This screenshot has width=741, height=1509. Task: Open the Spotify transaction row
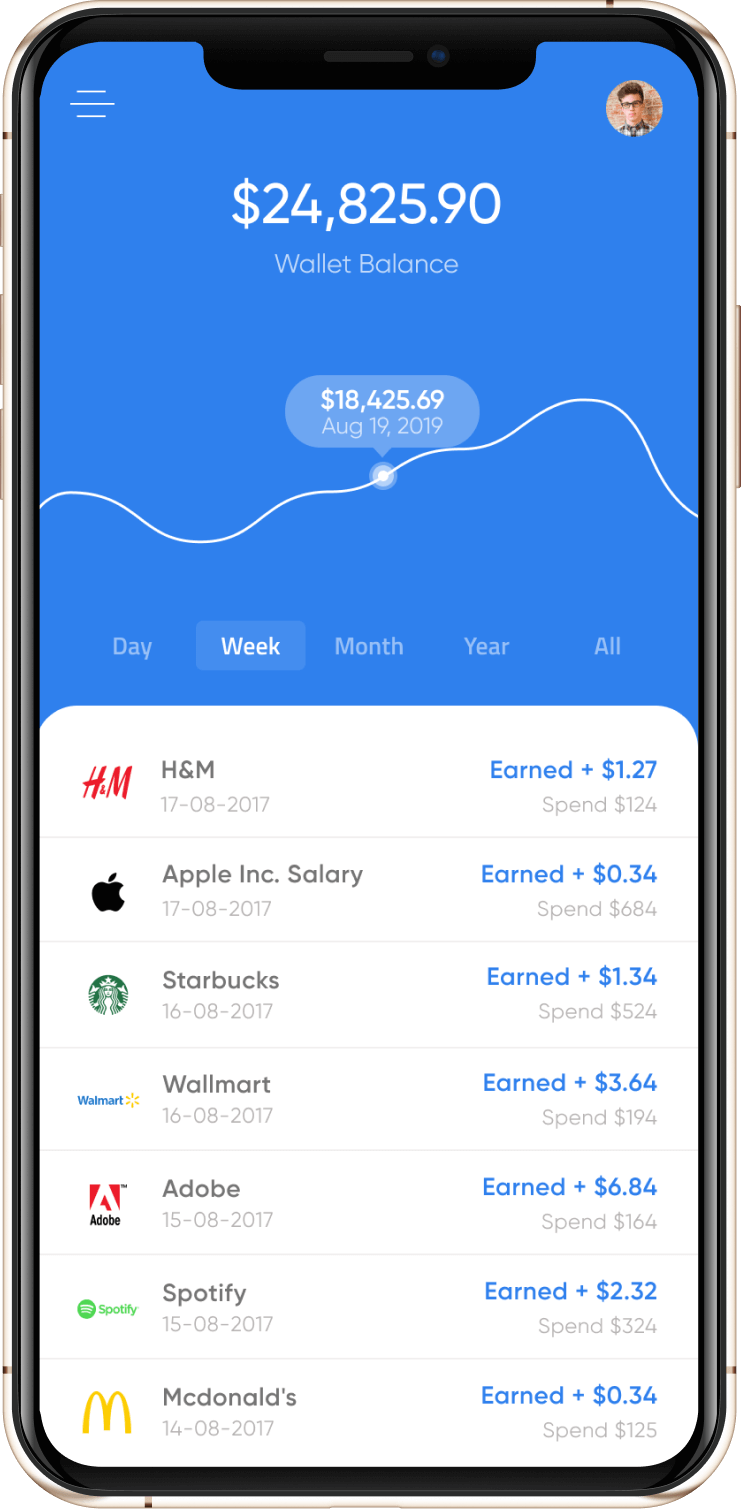(x=368, y=1307)
